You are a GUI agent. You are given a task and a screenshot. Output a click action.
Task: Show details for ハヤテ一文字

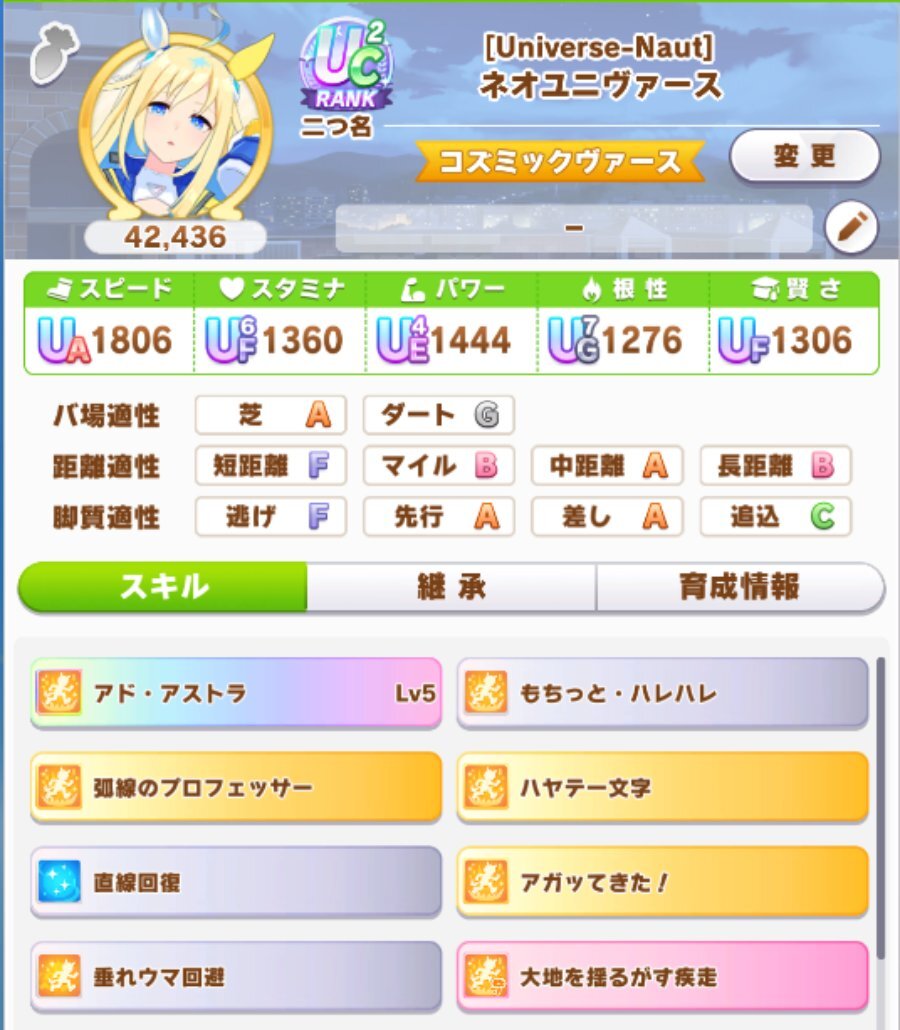click(662, 787)
